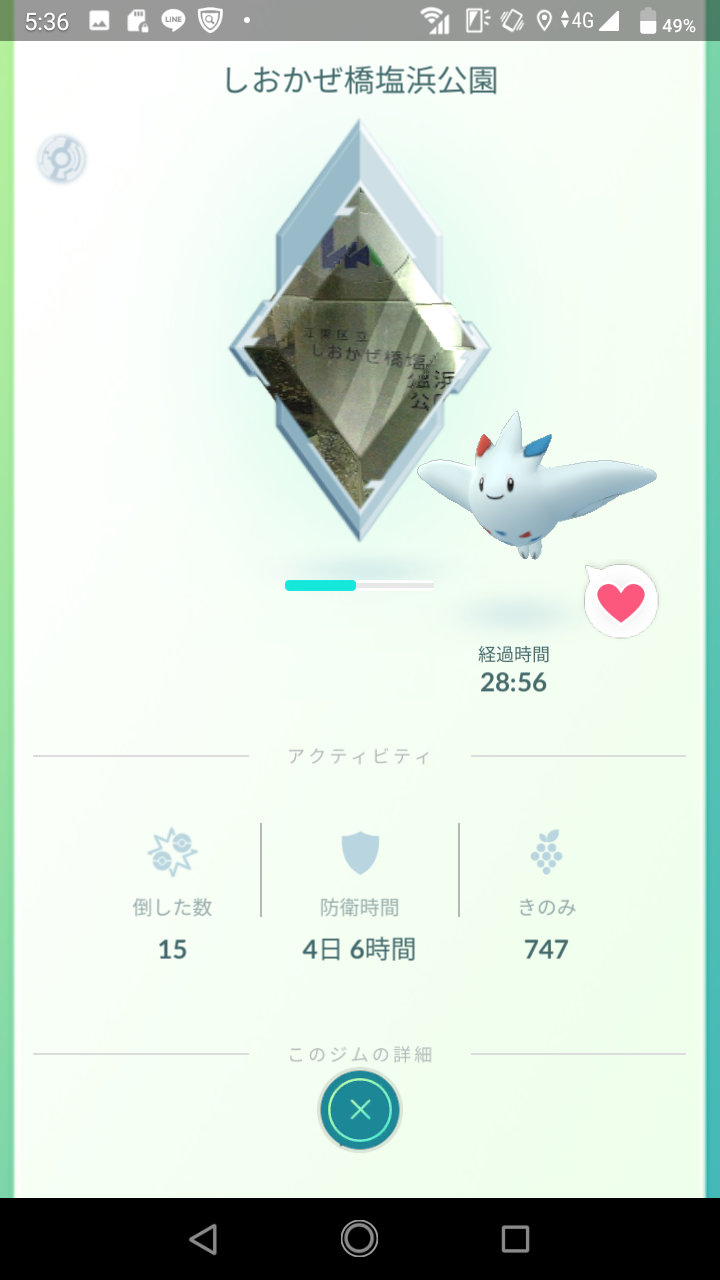Close the gym badge details
Screen dimensions: 720x1280
pos(360,1110)
